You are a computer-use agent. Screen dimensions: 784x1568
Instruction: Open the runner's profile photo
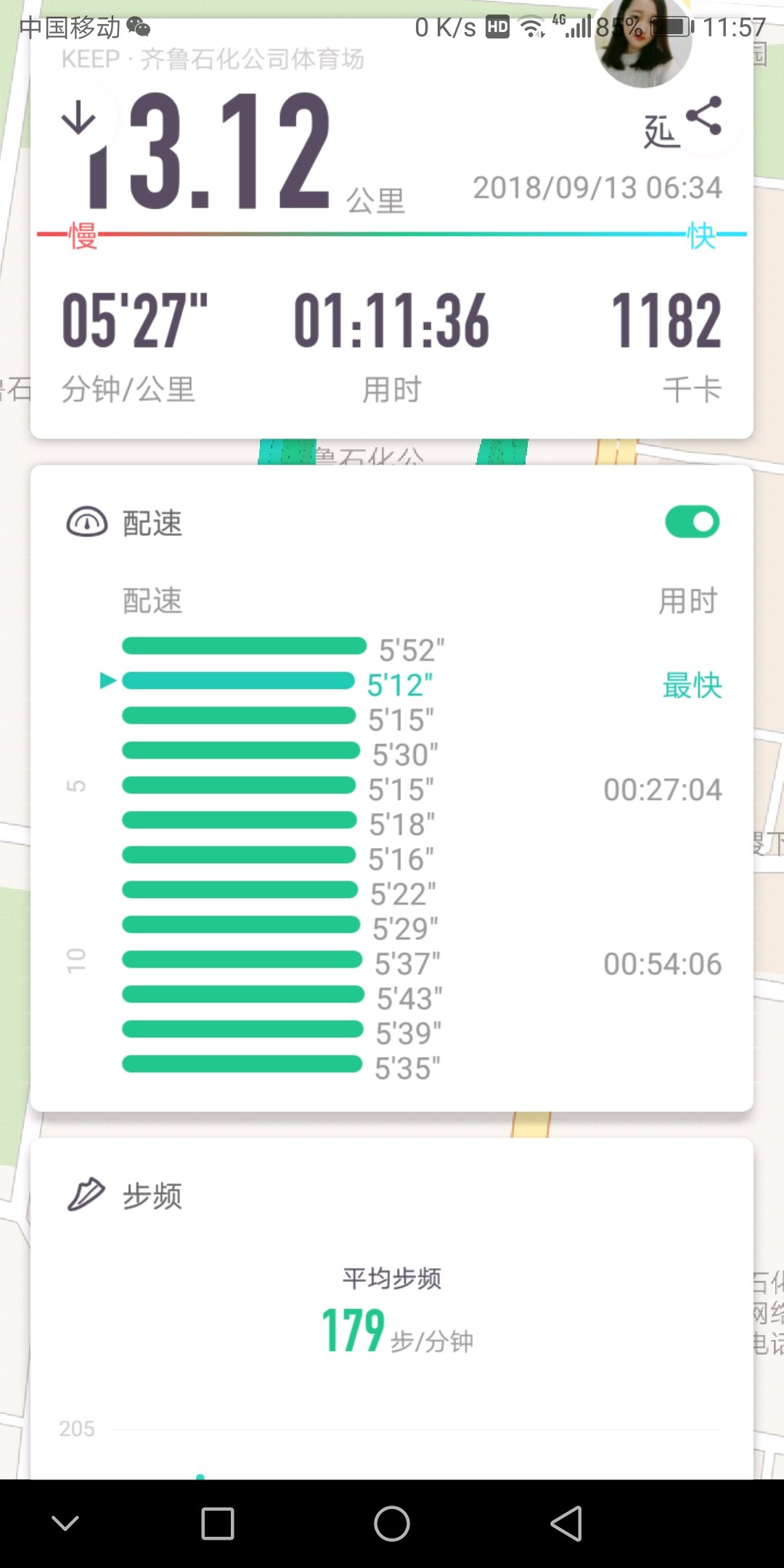pos(642,45)
